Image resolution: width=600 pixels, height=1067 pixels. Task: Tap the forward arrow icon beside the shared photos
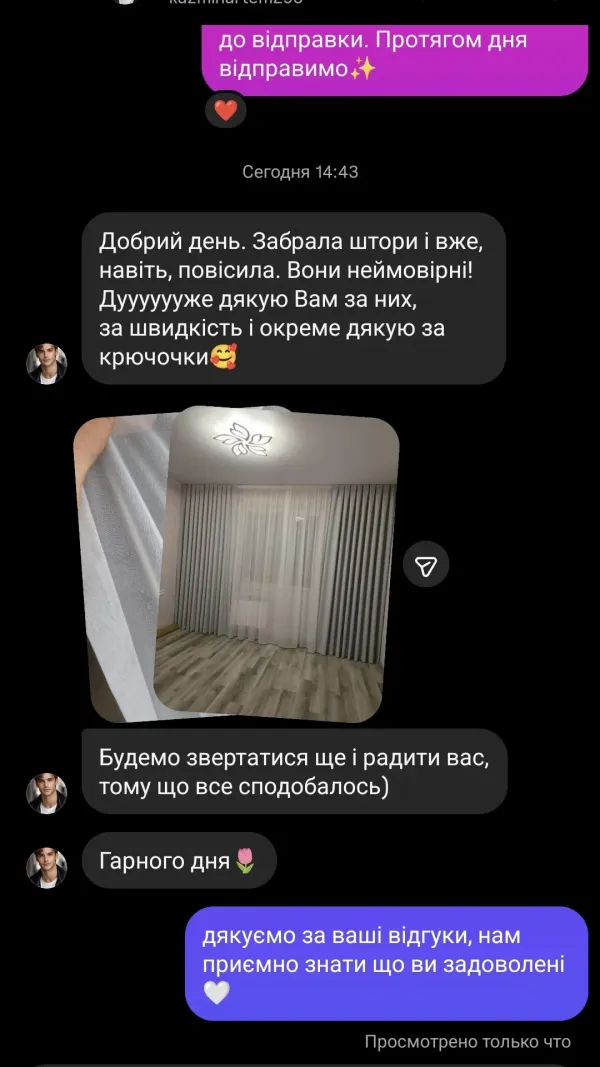click(426, 564)
